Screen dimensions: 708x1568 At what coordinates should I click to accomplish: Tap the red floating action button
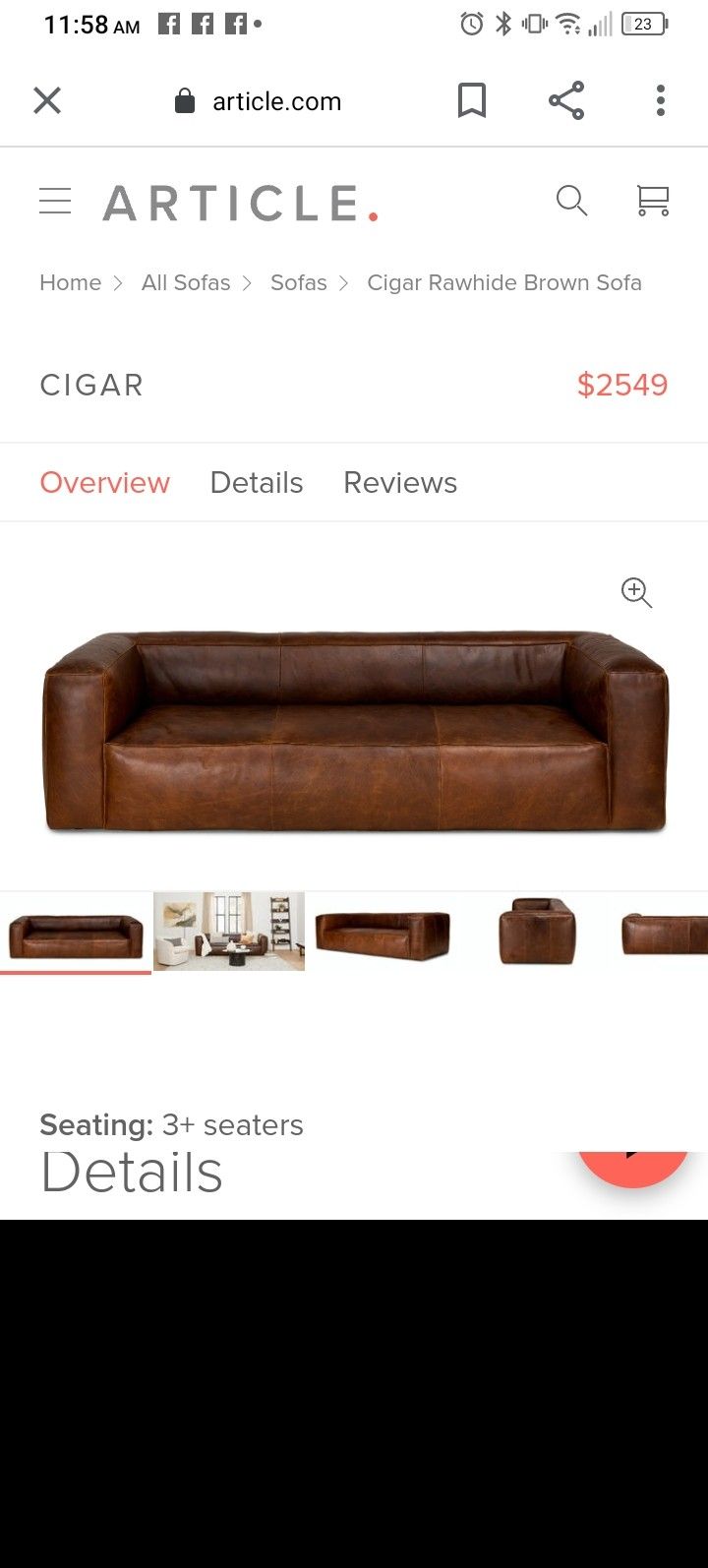[x=633, y=1166]
